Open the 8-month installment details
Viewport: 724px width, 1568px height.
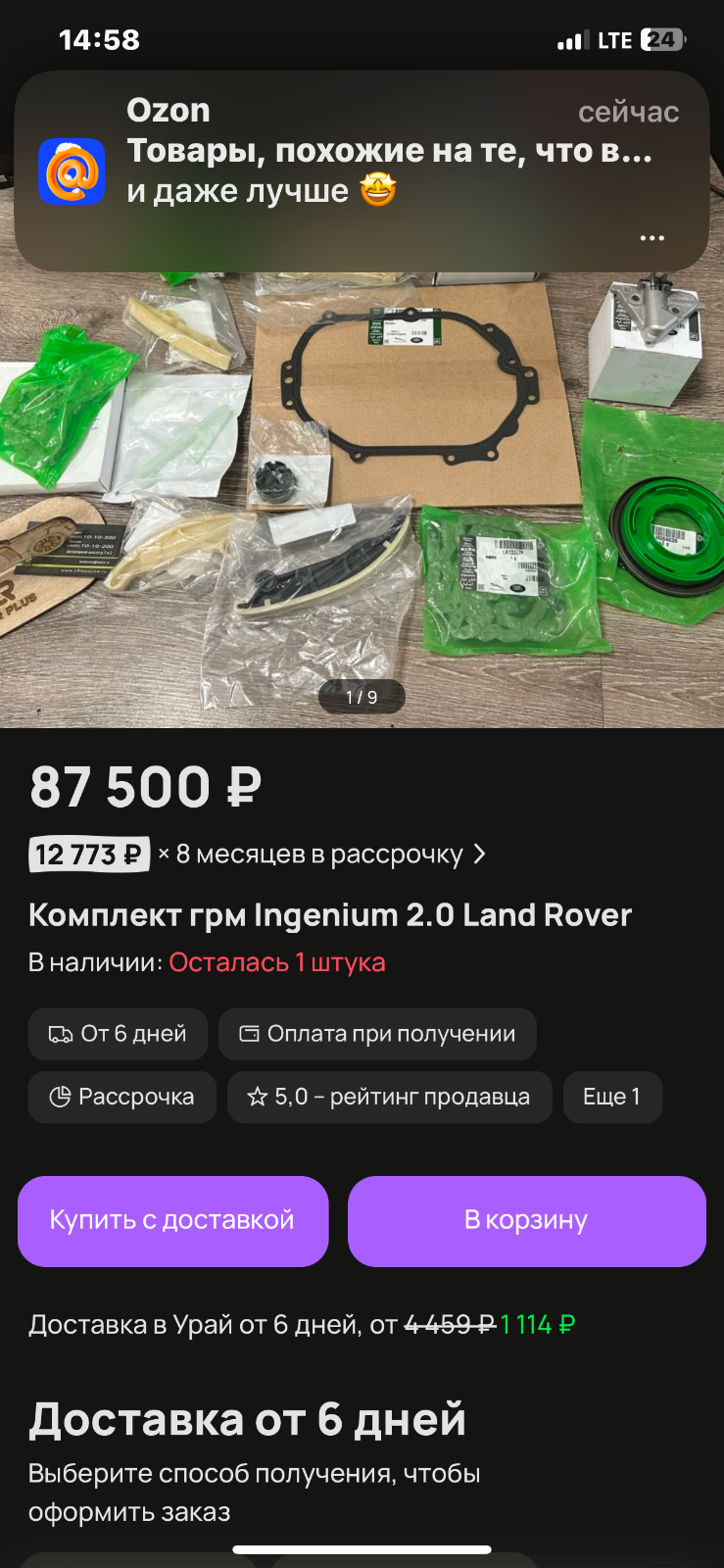tap(258, 855)
